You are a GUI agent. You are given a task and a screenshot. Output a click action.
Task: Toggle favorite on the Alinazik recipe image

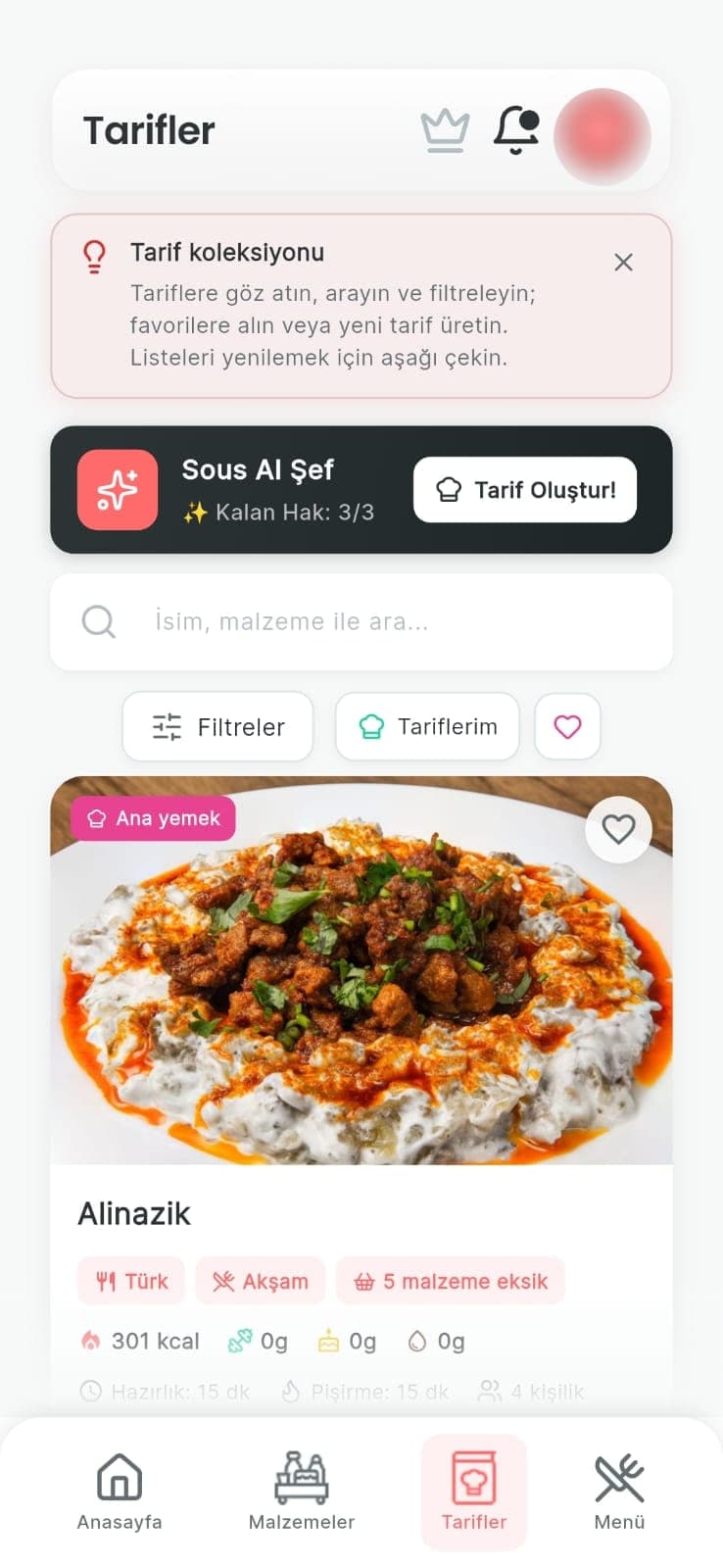(618, 829)
